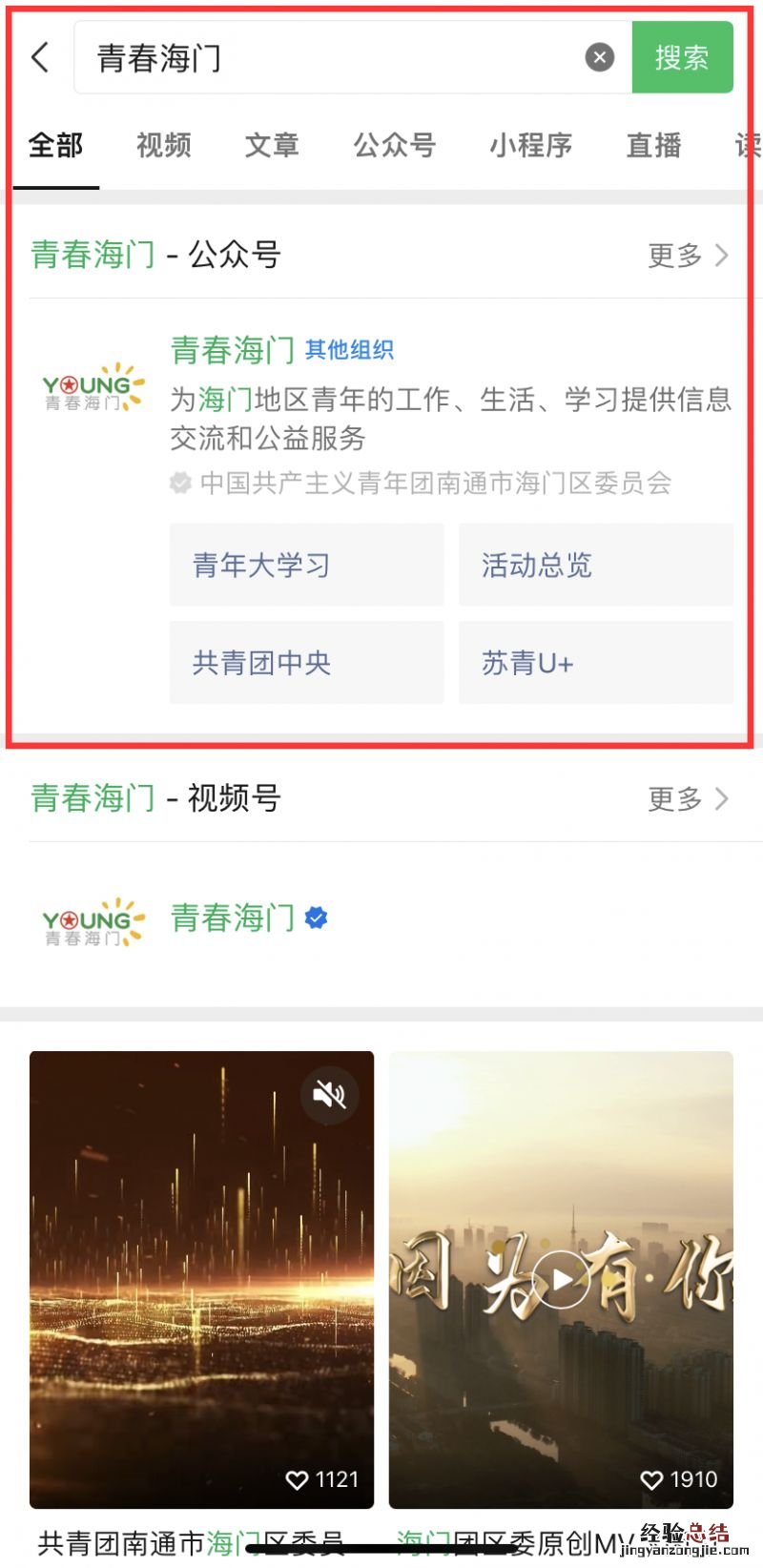The height and width of the screenshot is (1568, 763).
Task: Tap the back arrow to exit search
Action: [39, 57]
